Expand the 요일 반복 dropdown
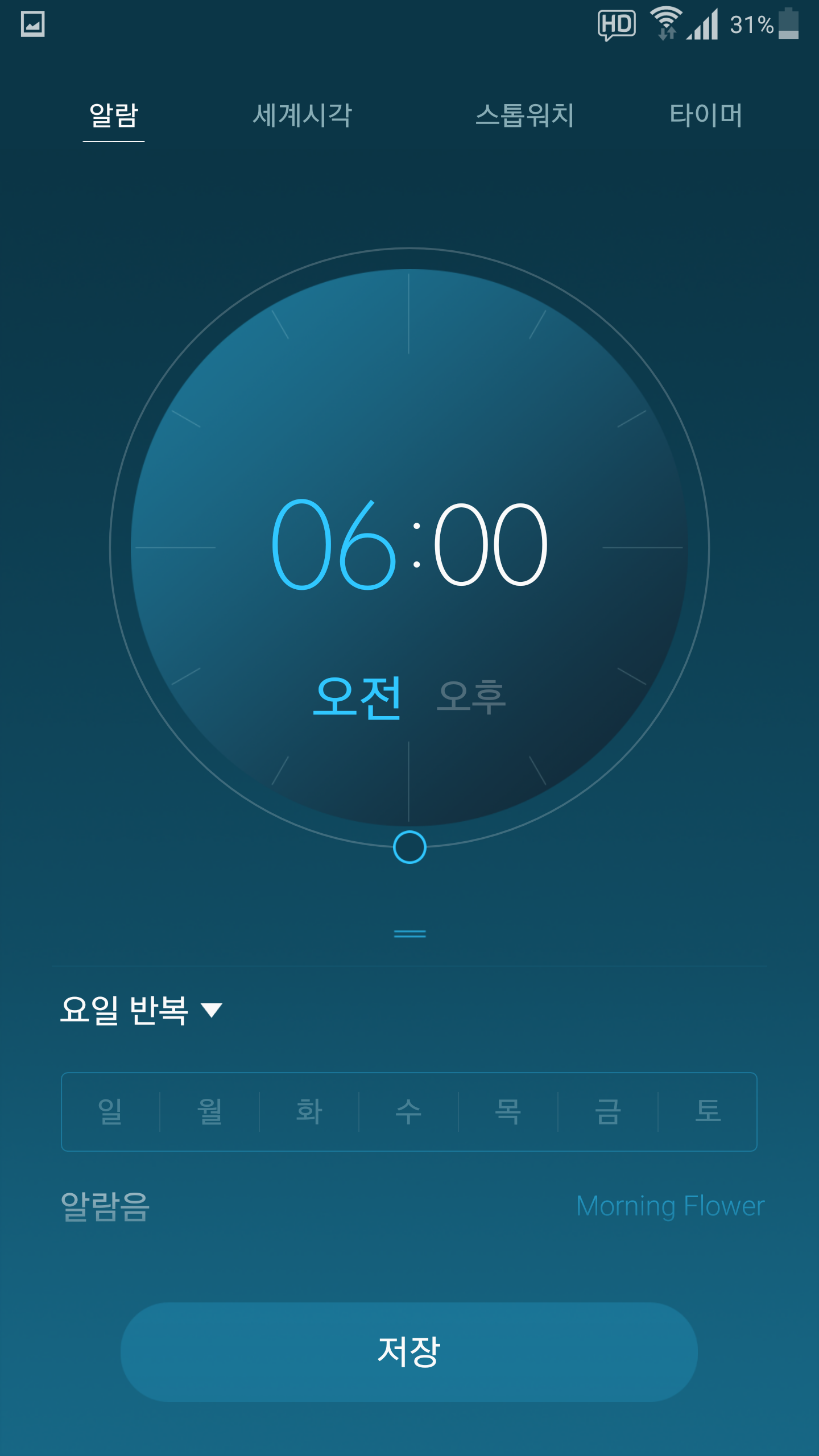The height and width of the screenshot is (1456, 819). click(x=141, y=1010)
